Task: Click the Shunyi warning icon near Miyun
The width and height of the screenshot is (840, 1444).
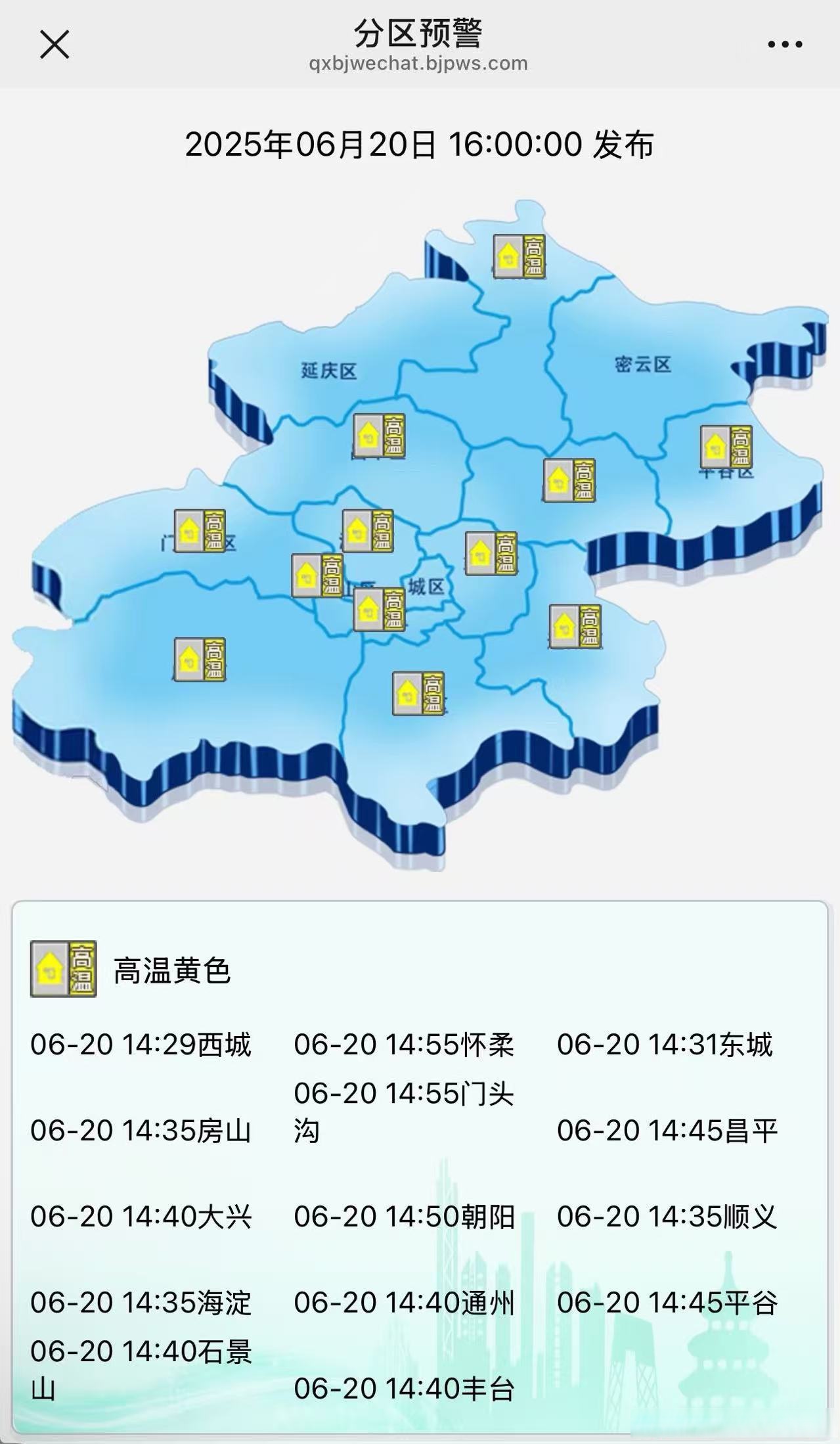Action: point(570,480)
